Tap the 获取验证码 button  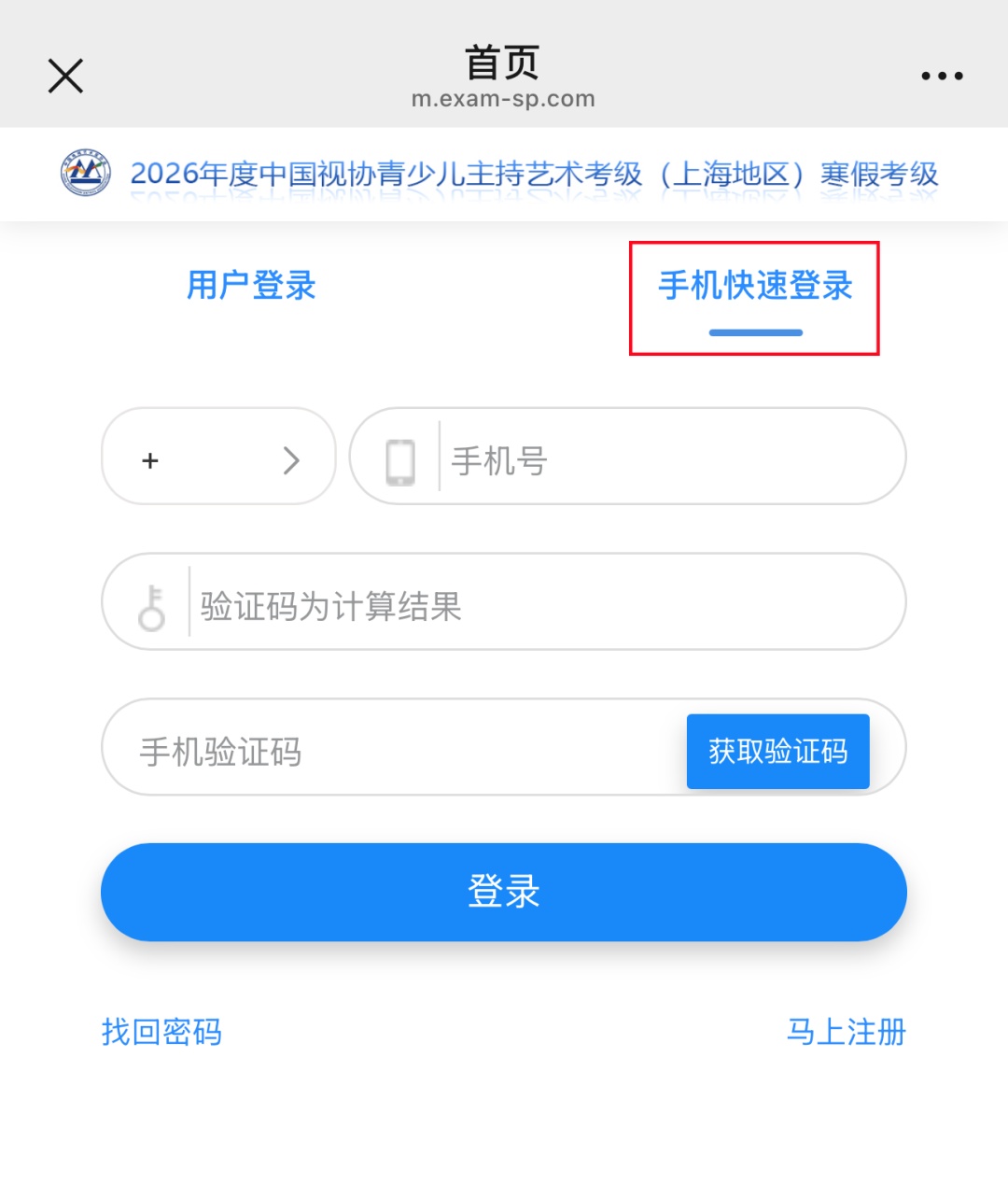777,752
